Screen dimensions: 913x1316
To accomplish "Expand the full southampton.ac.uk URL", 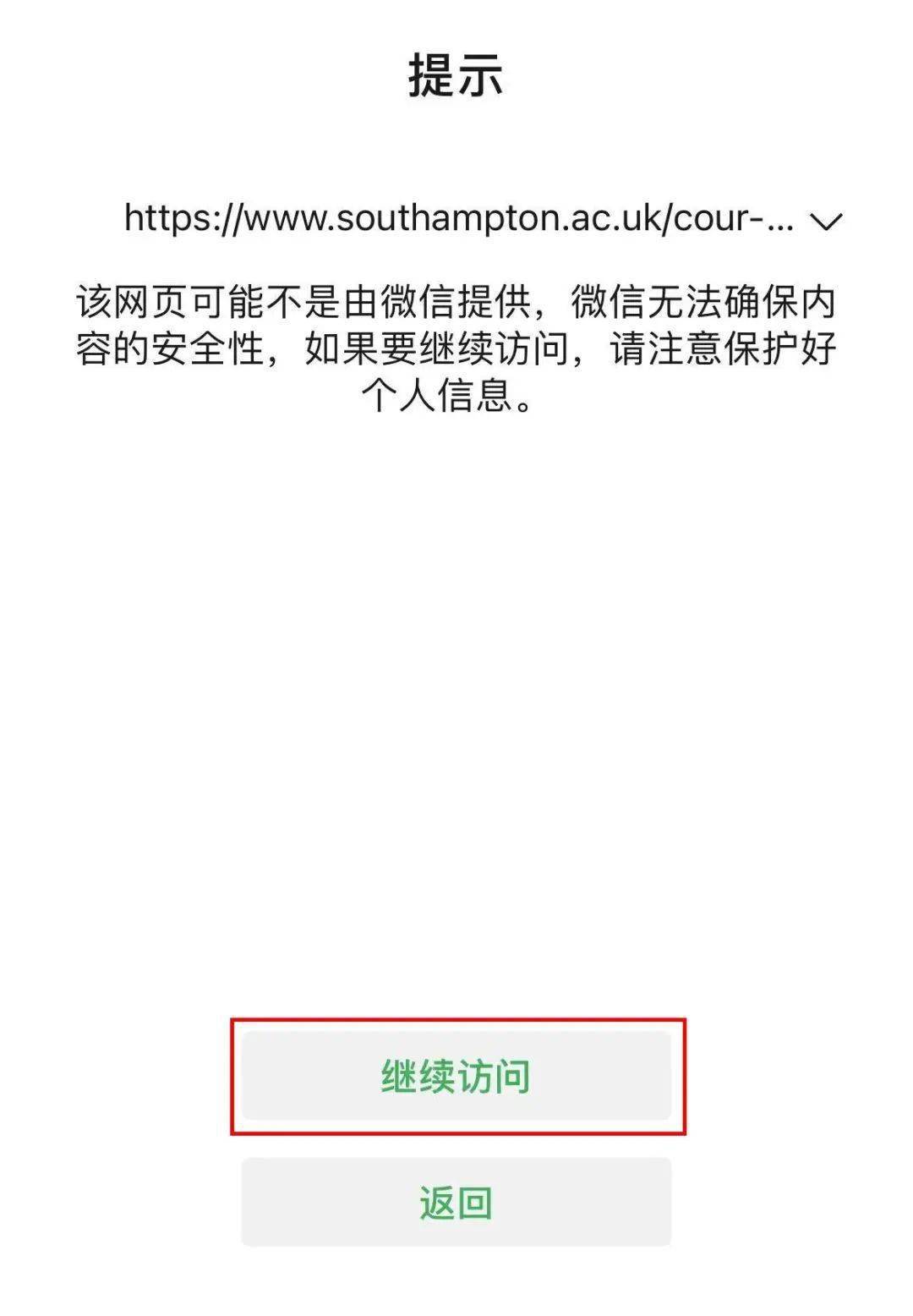I will (825, 222).
